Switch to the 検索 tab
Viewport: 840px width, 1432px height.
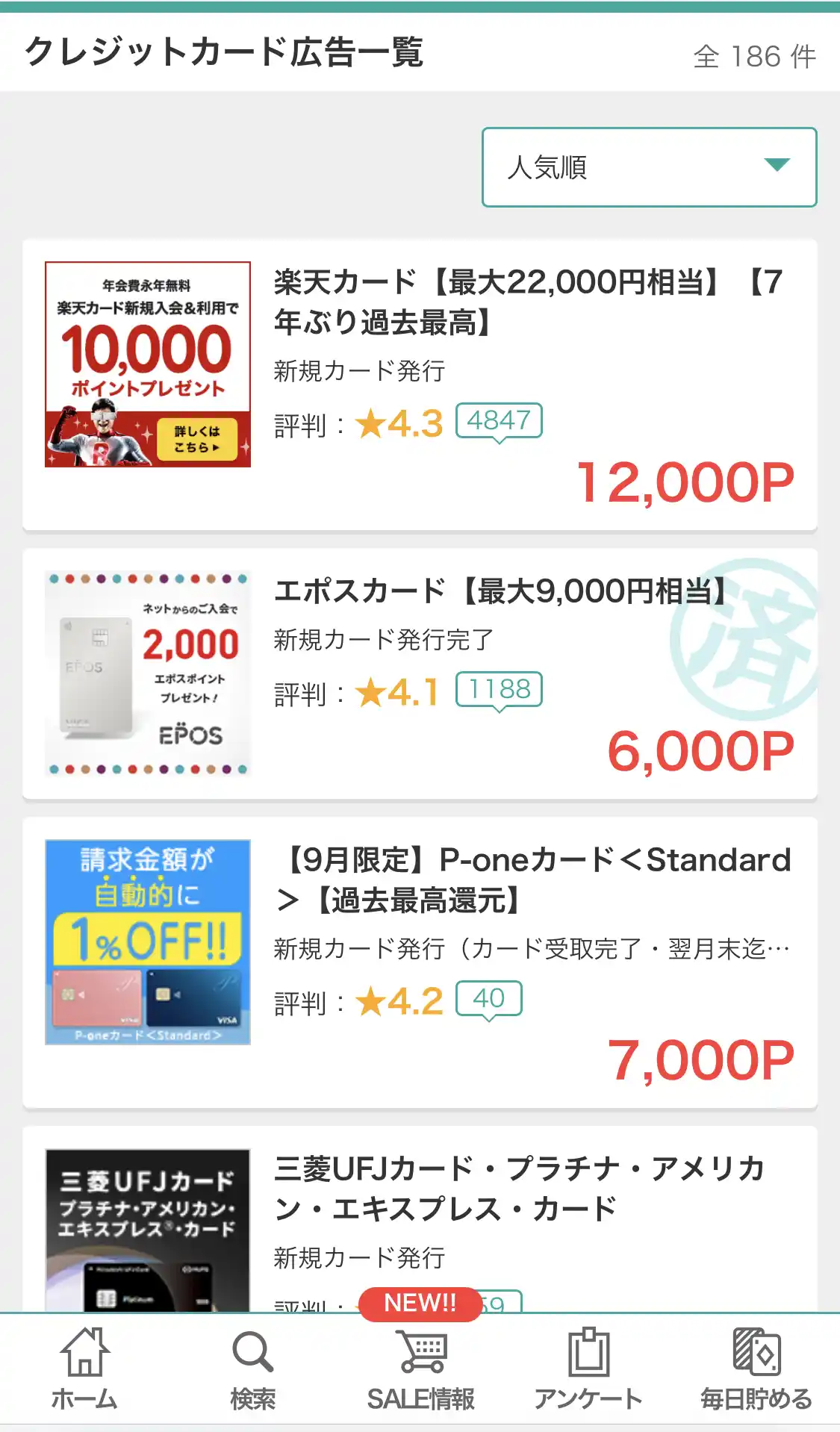coord(252,1370)
